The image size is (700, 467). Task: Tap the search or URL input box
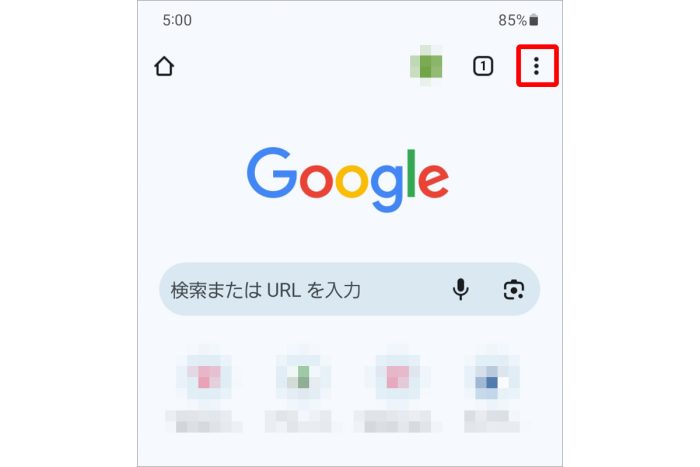tap(300, 290)
